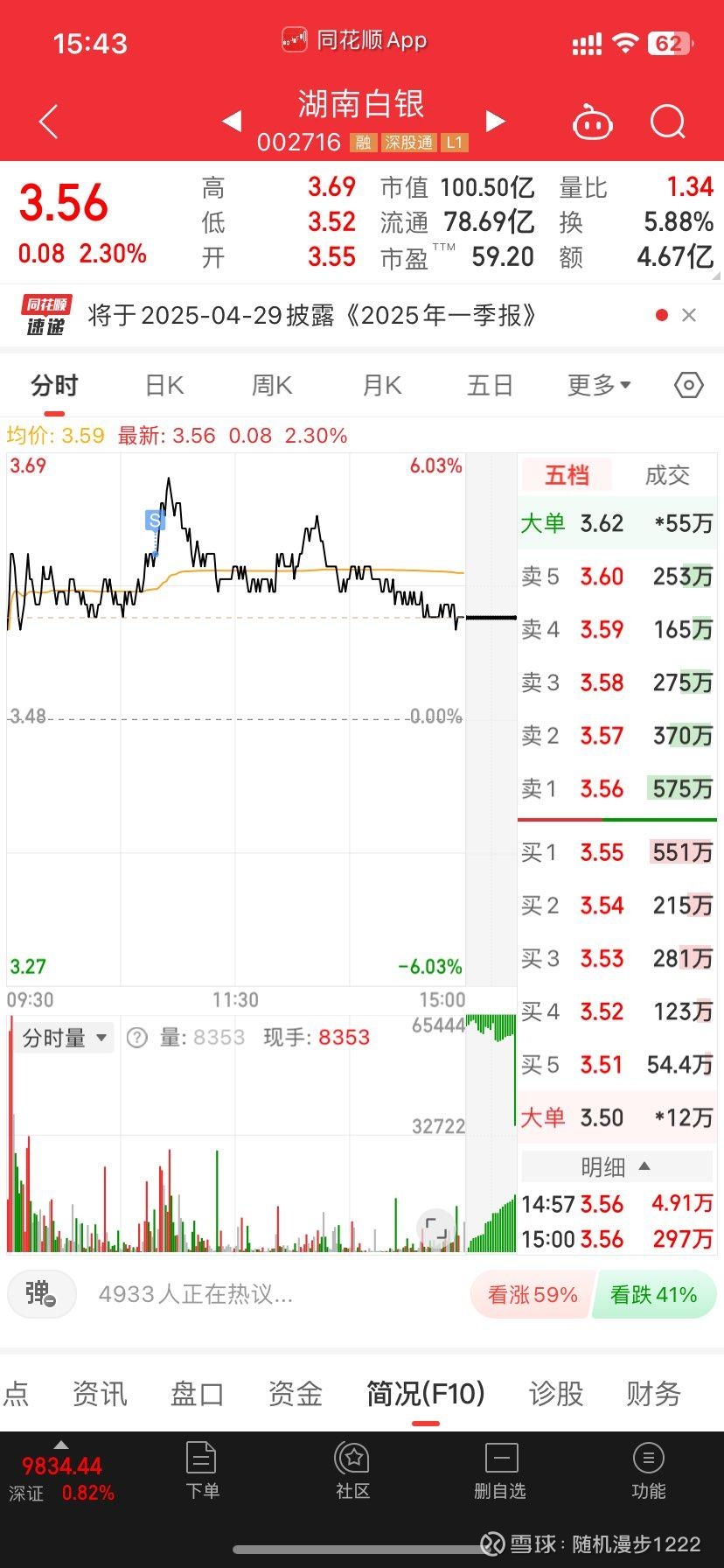Tap the help question mark beside 量
Image resolution: width=724 pixels, height=1568 pixels.
[134, 1037]
